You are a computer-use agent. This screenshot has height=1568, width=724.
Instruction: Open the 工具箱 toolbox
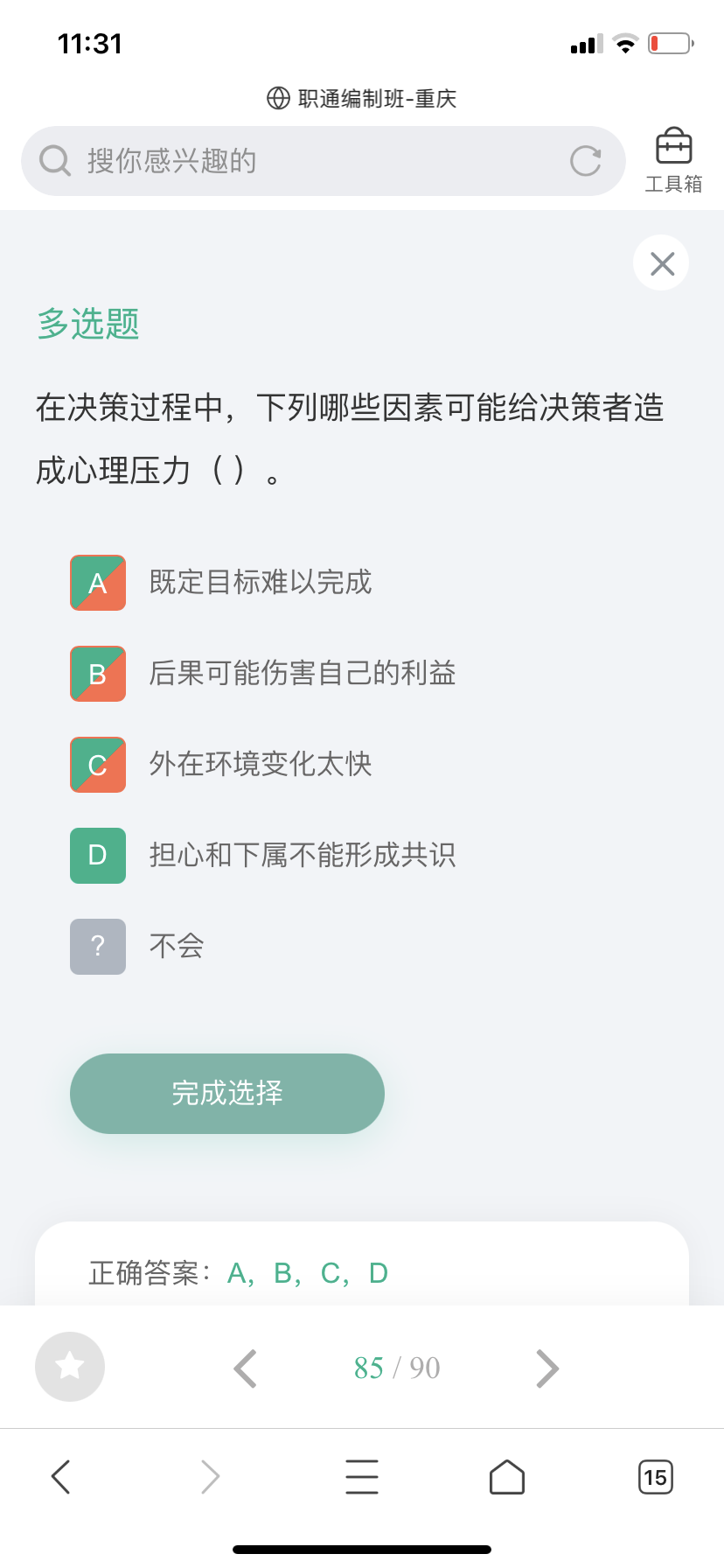pos(673,160)
